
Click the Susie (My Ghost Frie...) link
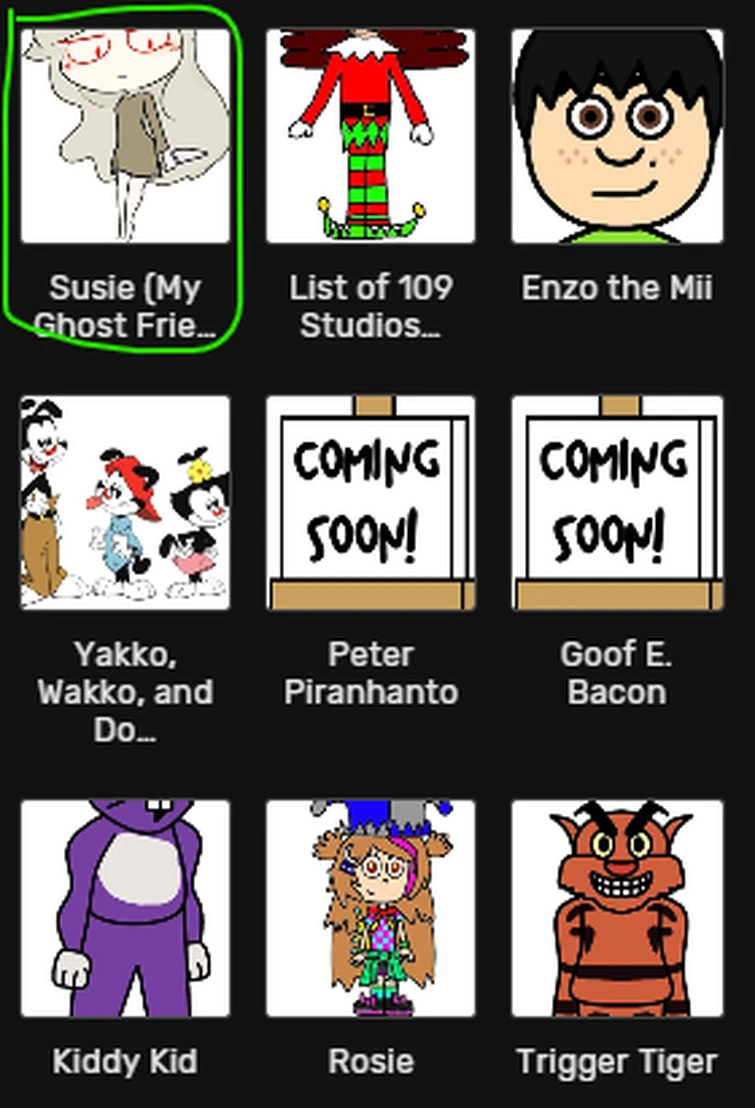125,305
